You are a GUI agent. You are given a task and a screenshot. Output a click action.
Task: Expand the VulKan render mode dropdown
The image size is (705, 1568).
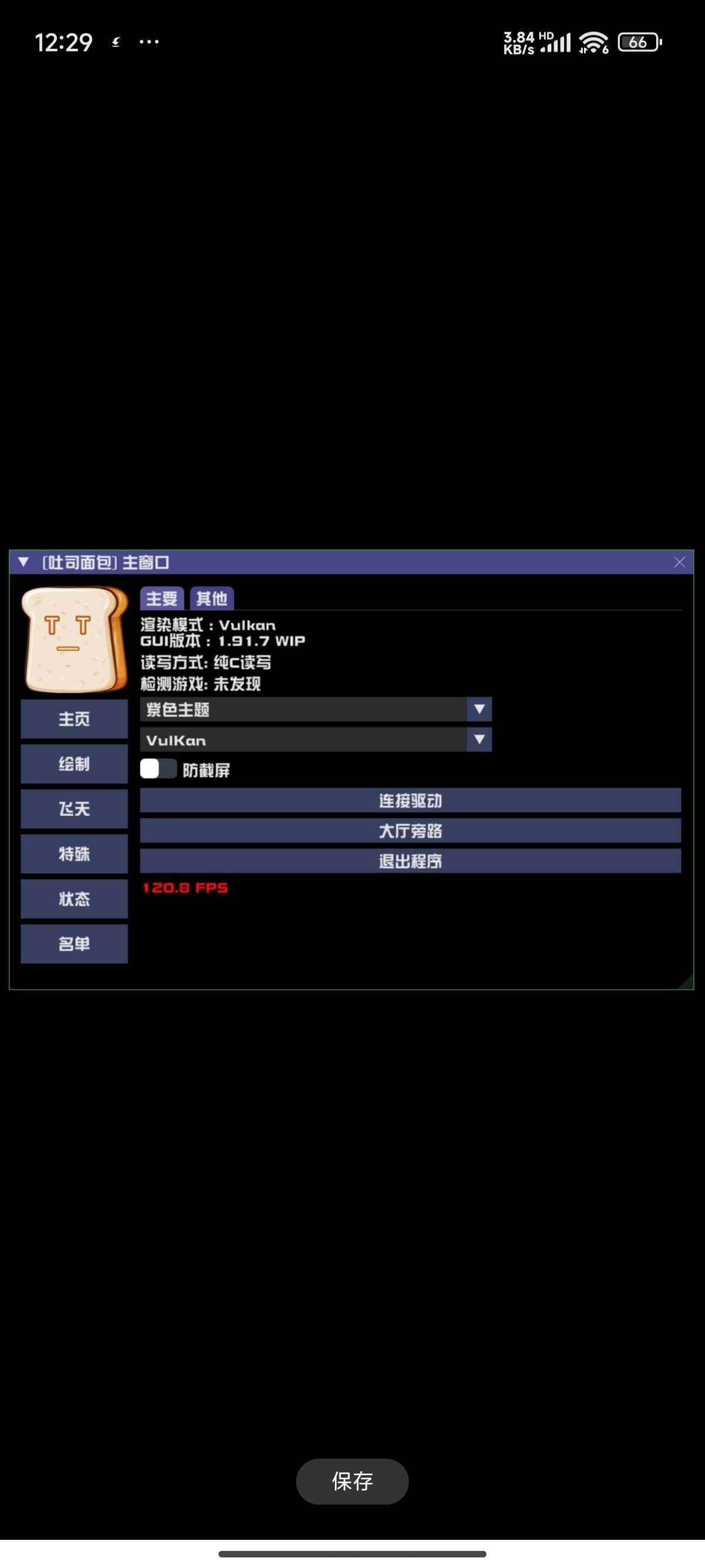point(479,739)
